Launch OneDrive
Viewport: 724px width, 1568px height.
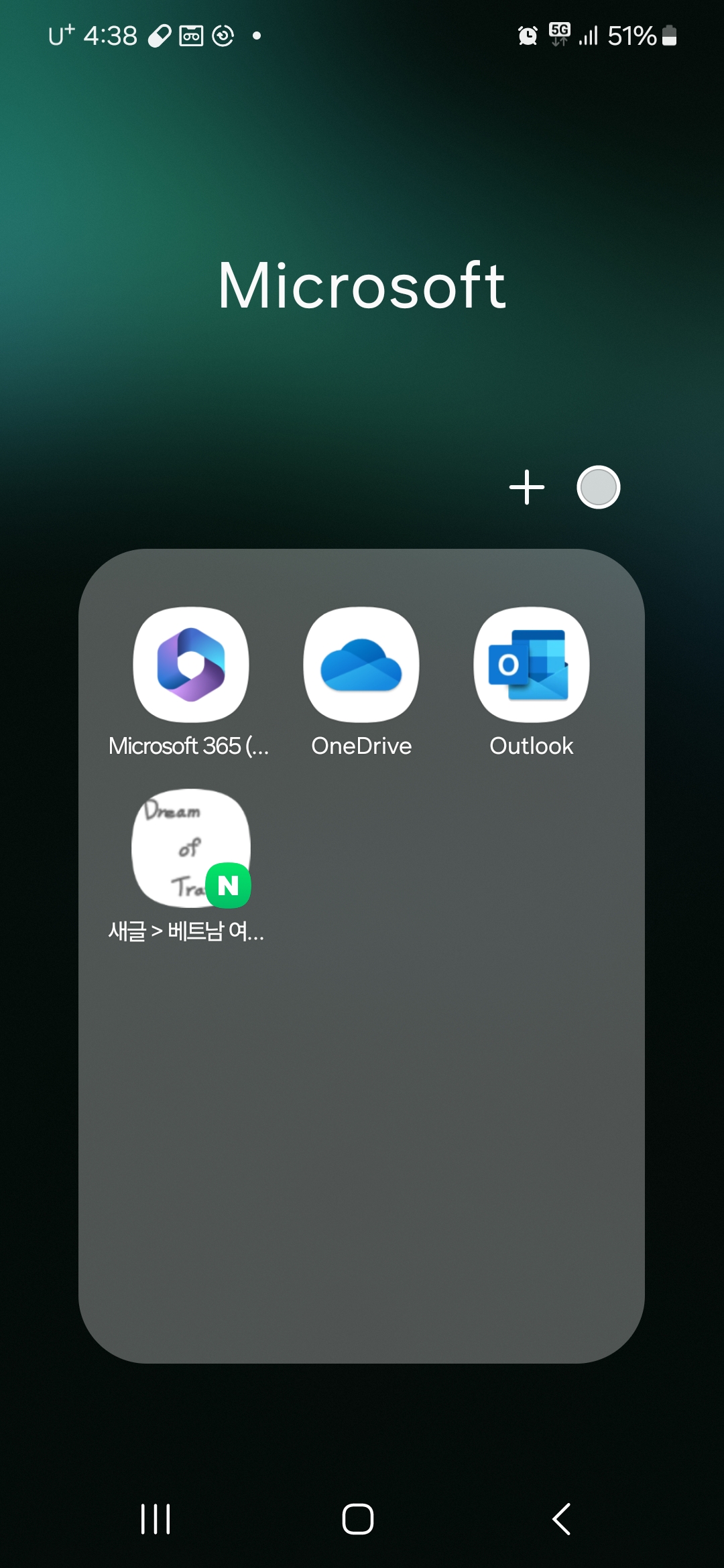(361, 665)
